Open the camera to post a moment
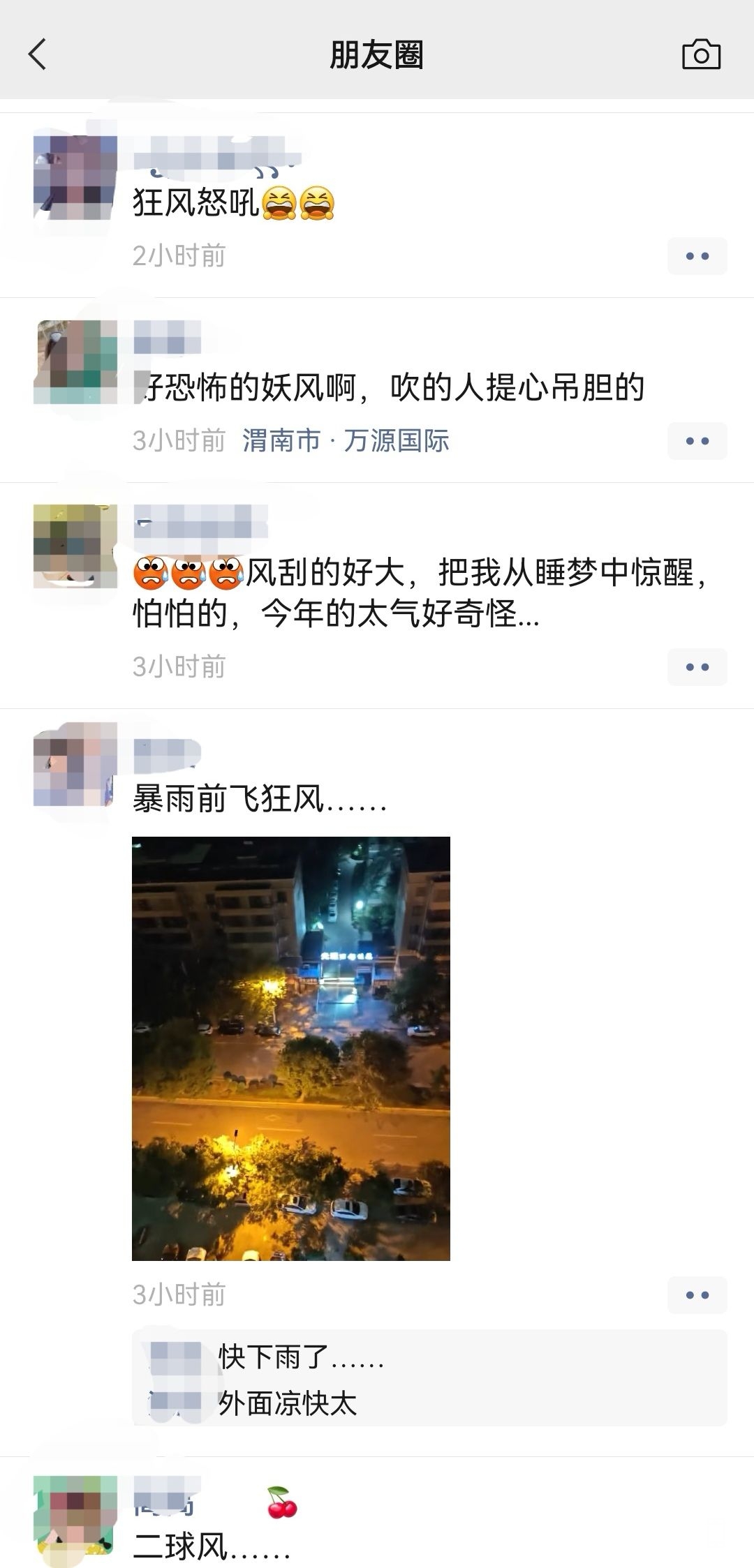Image resolution: width=754 pixels, height=1568 pixels. pos(700,54)
